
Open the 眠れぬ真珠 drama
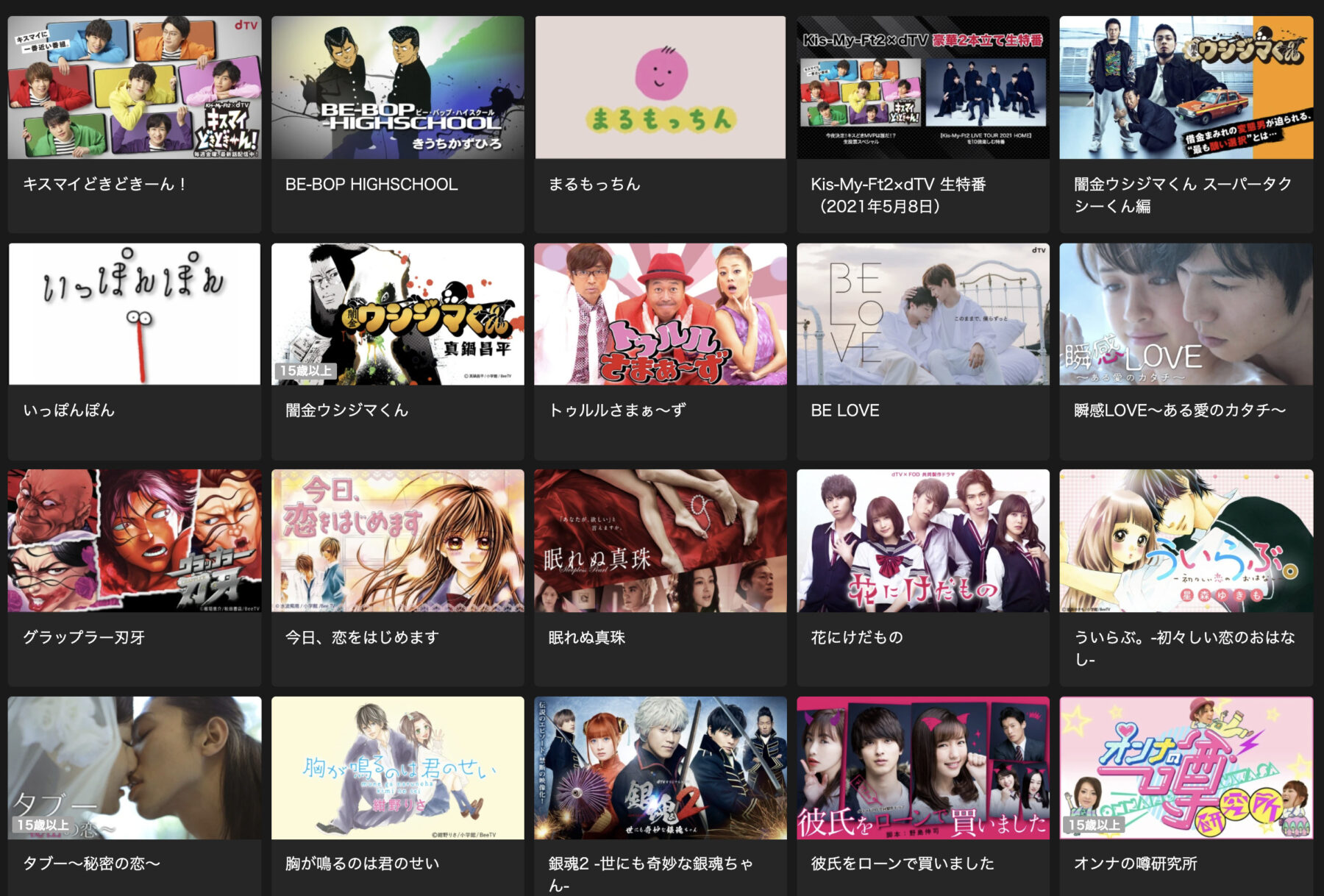point(660,541)
